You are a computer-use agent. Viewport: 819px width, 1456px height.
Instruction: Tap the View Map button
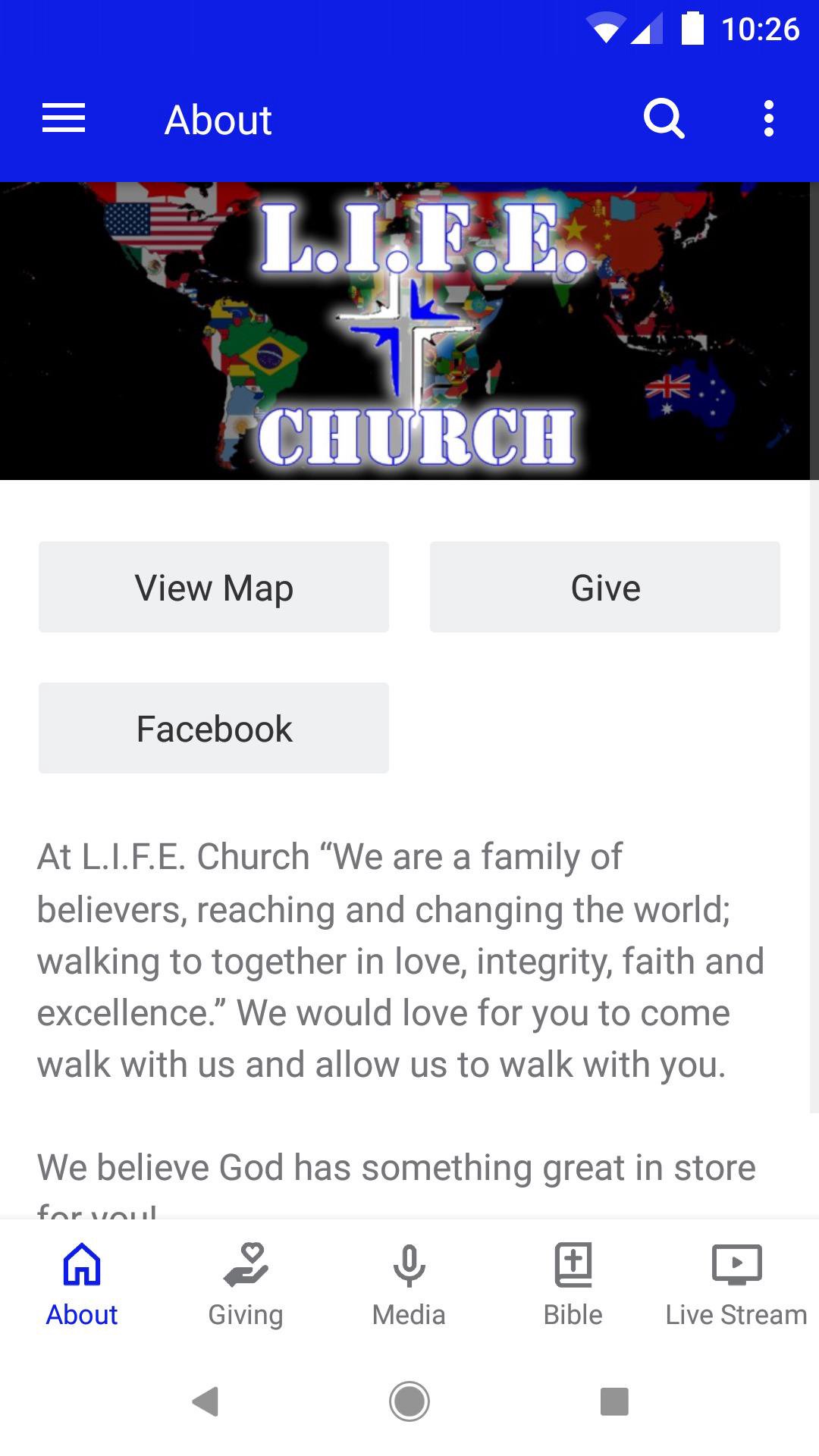[214, 587]
